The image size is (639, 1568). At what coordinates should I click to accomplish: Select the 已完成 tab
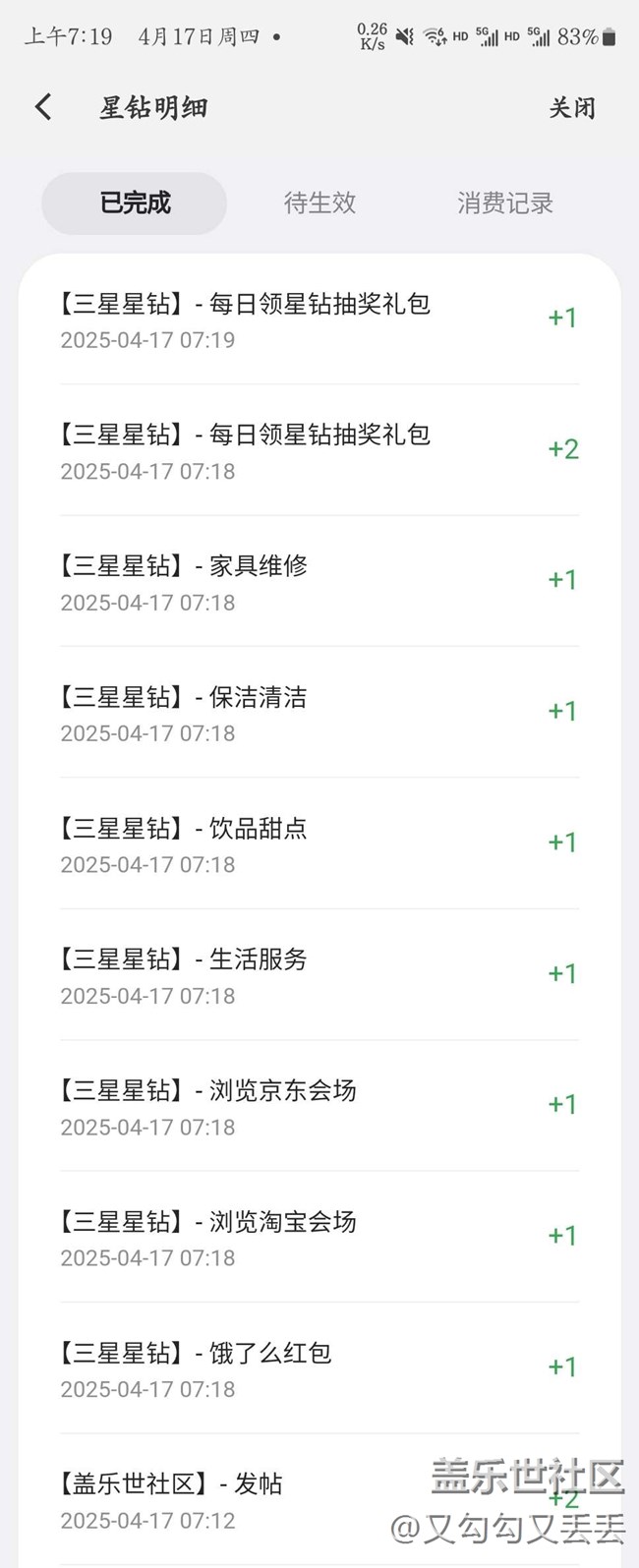click(135, 203)
